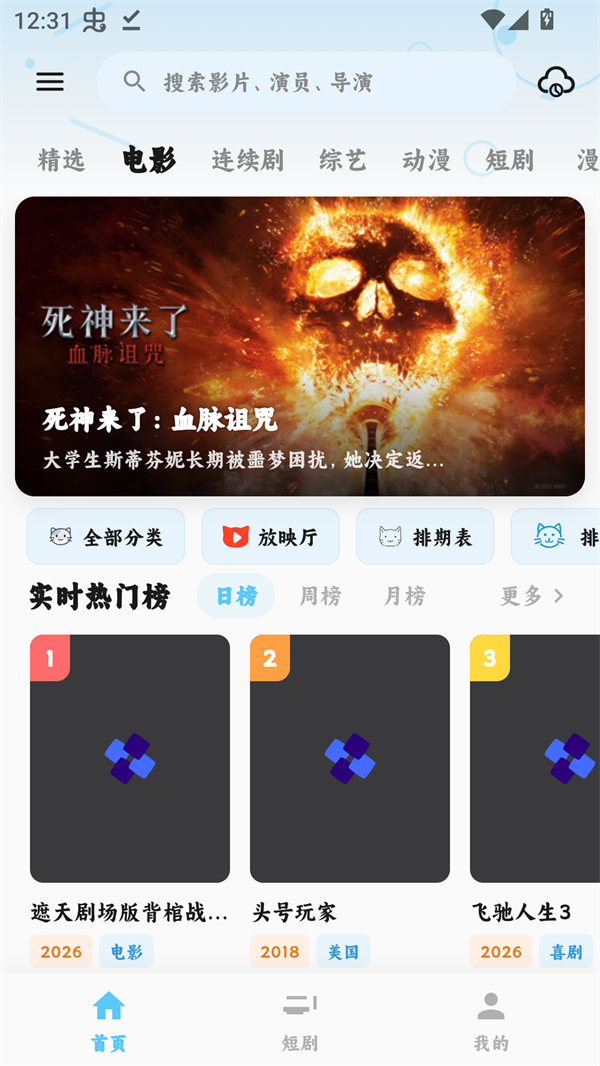The width and height of the screenshot is (600, 1066).
Task: Open the cloud history icon
Action: 556,82
